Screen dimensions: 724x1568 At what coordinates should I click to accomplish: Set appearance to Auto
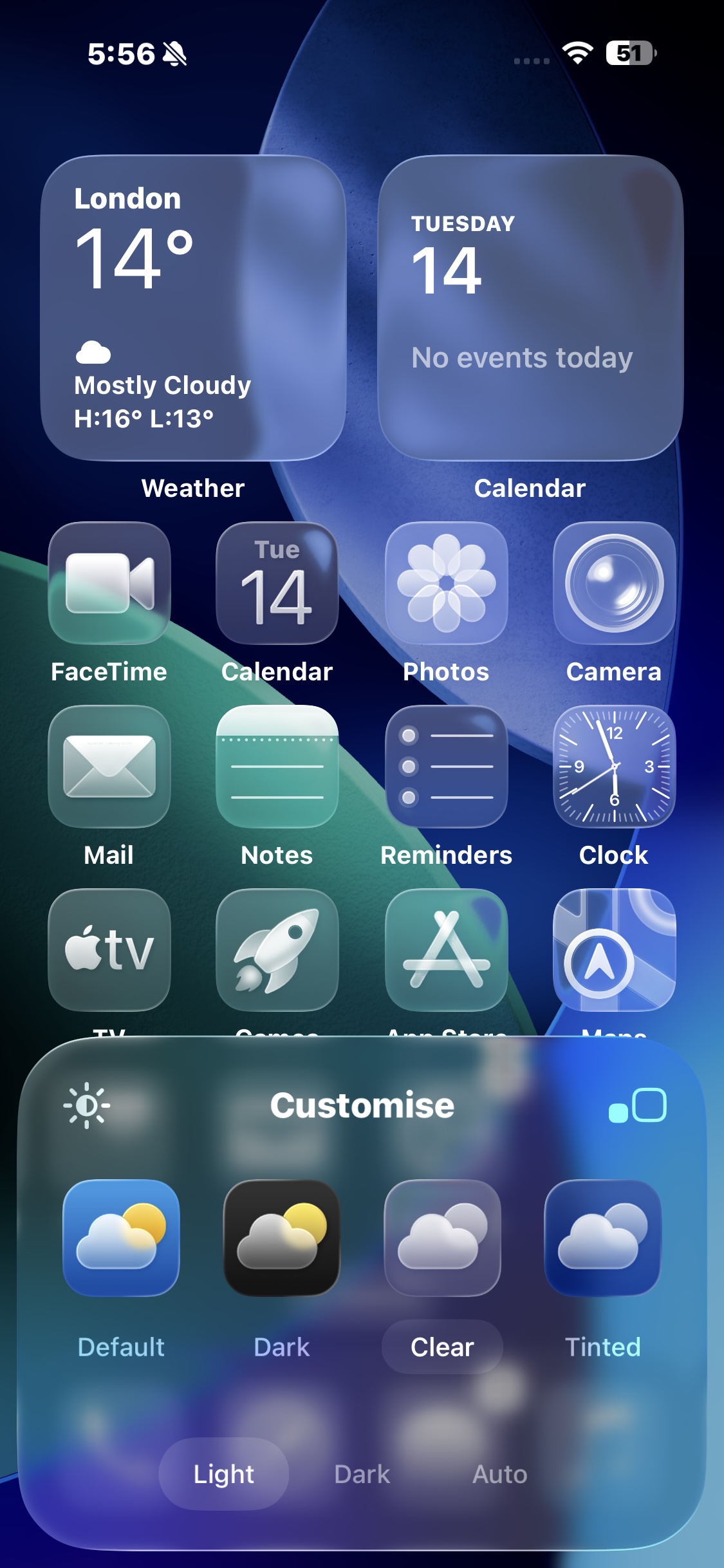pyautogui.click(x=499, y=1474)
